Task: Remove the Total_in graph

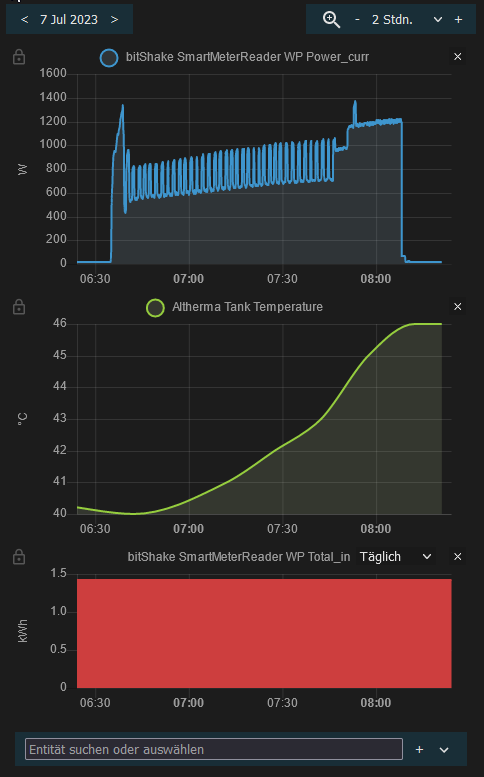Action: point(458,556)
